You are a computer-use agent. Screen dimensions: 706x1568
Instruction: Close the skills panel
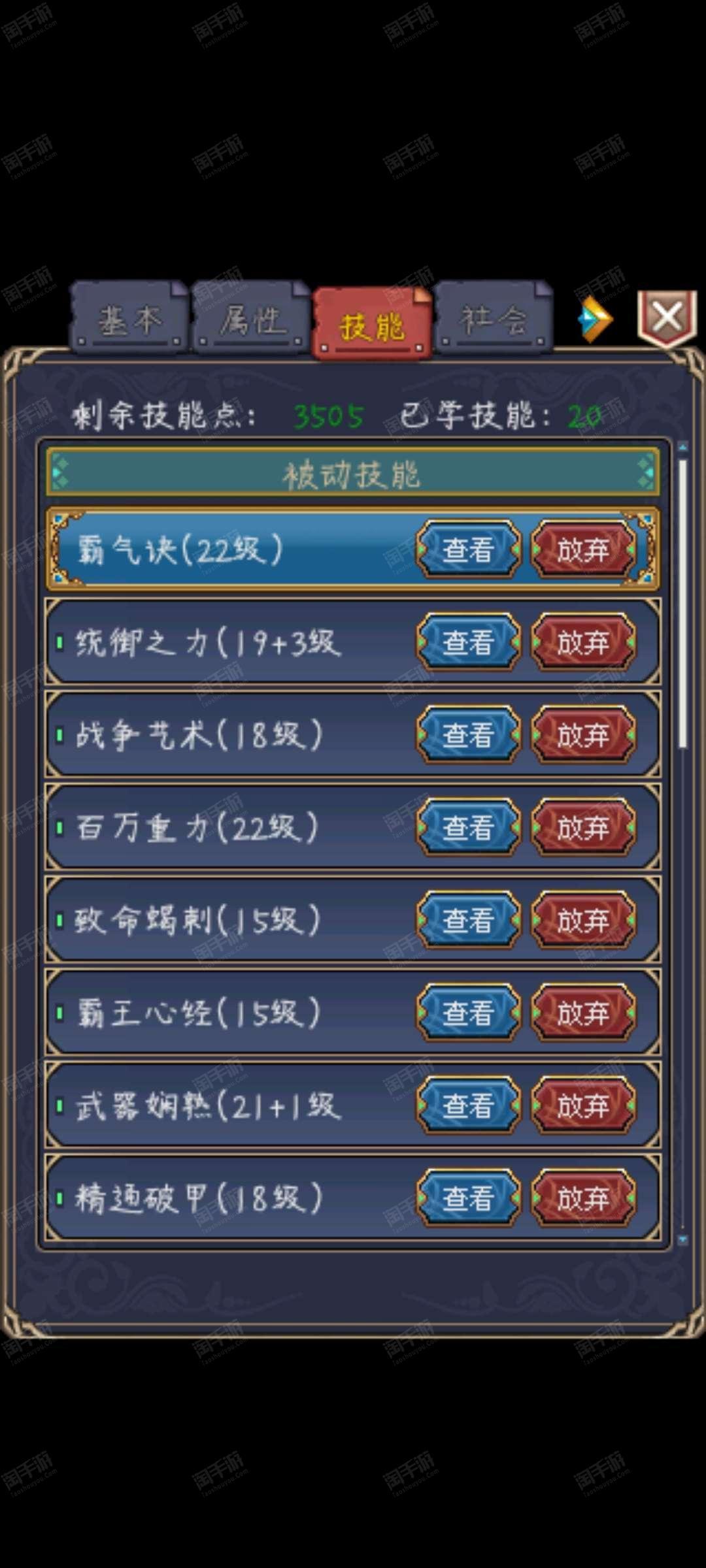coord(667,318)
